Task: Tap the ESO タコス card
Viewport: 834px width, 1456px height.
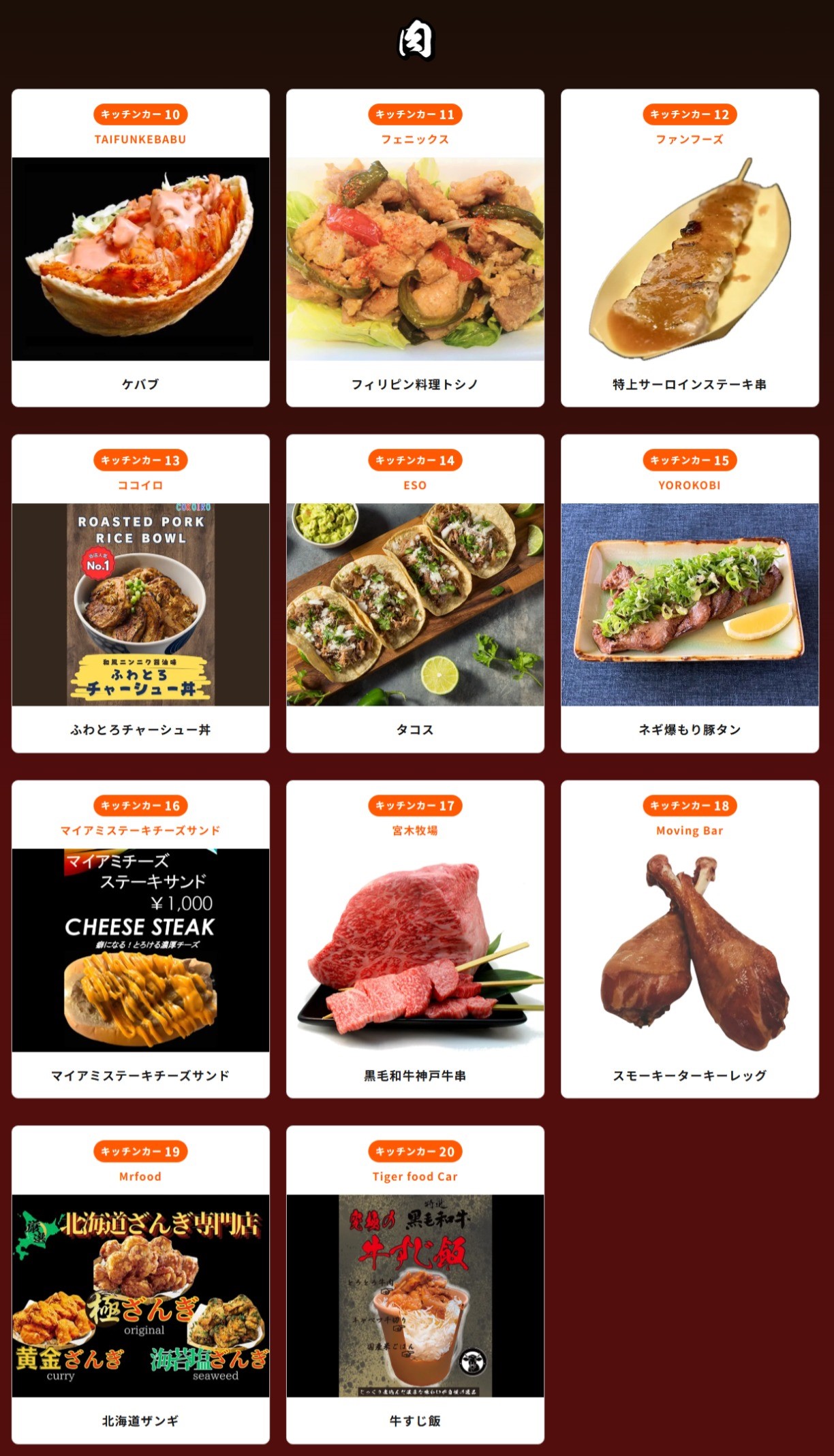Action: [415, 604]
